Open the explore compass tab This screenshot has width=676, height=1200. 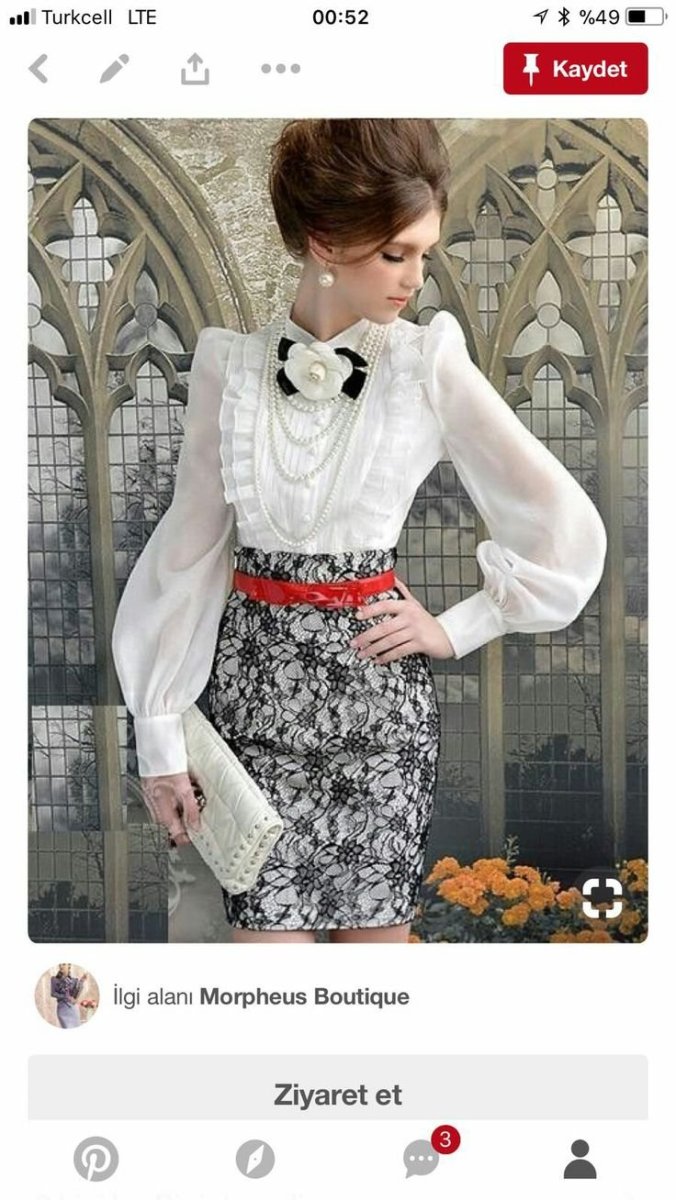click(255, 1159)
